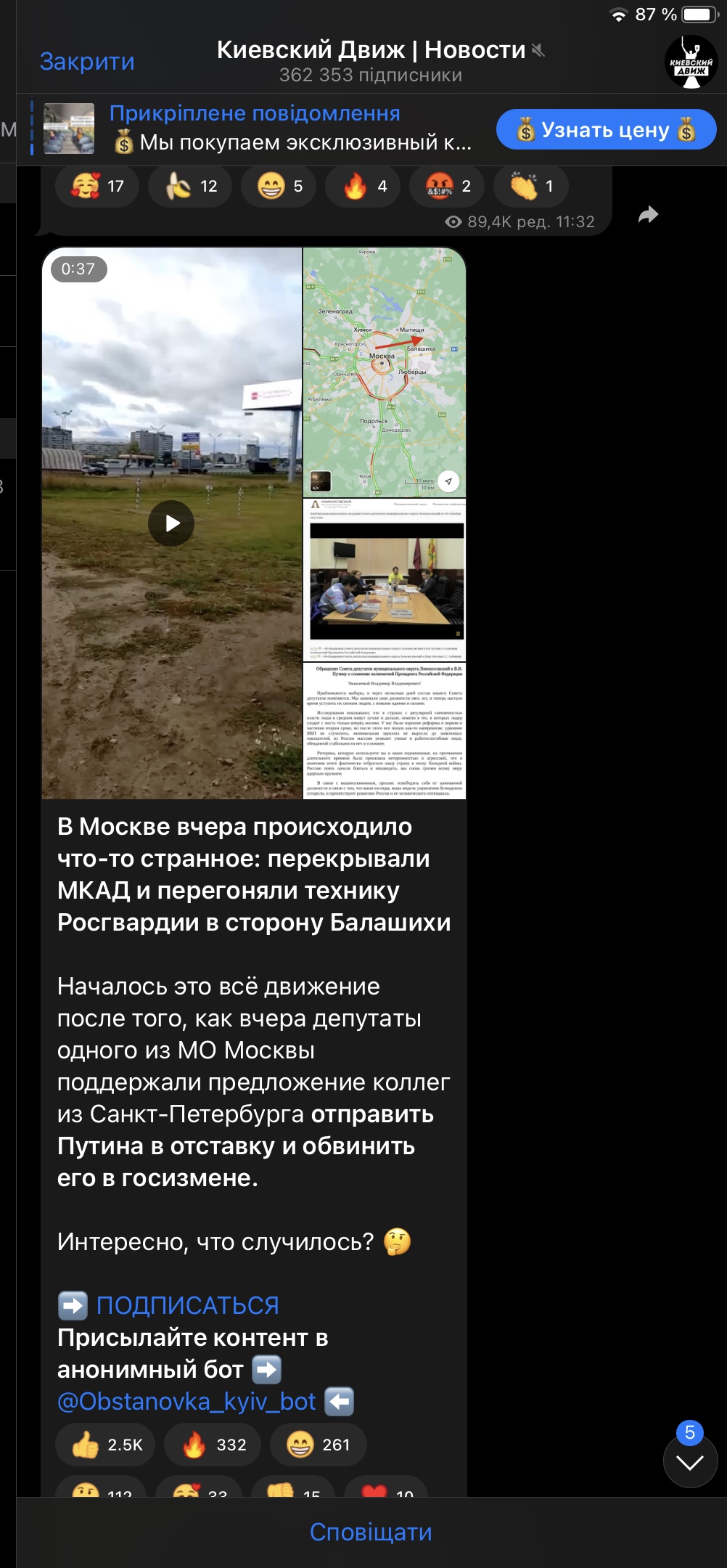Add fire reaction with 332
Image resolution: width=727 pixels, height=1568 pixels.
click(x=214, y=1445)
